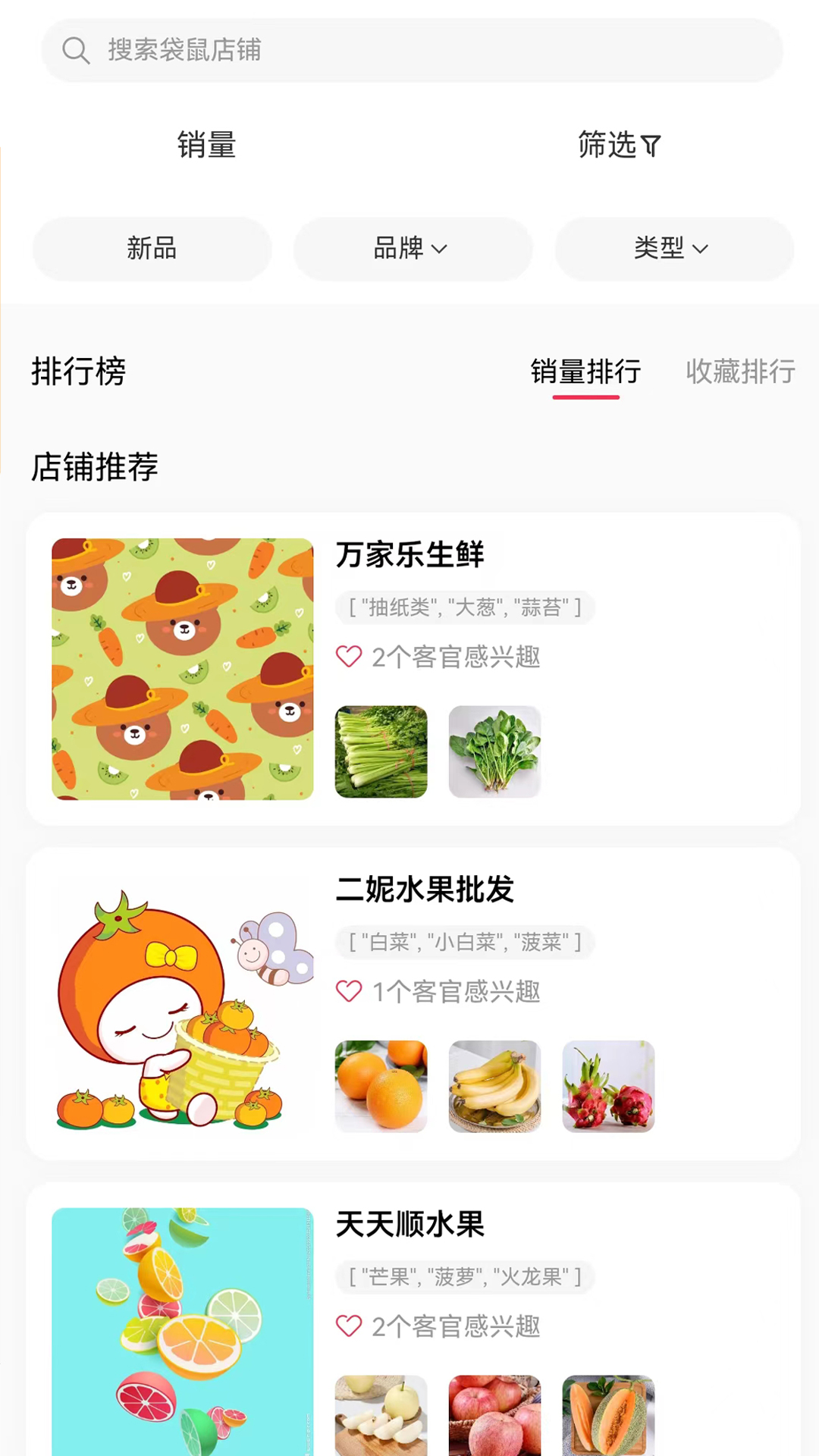Select the 销量排行 tab

pos(585,372)
